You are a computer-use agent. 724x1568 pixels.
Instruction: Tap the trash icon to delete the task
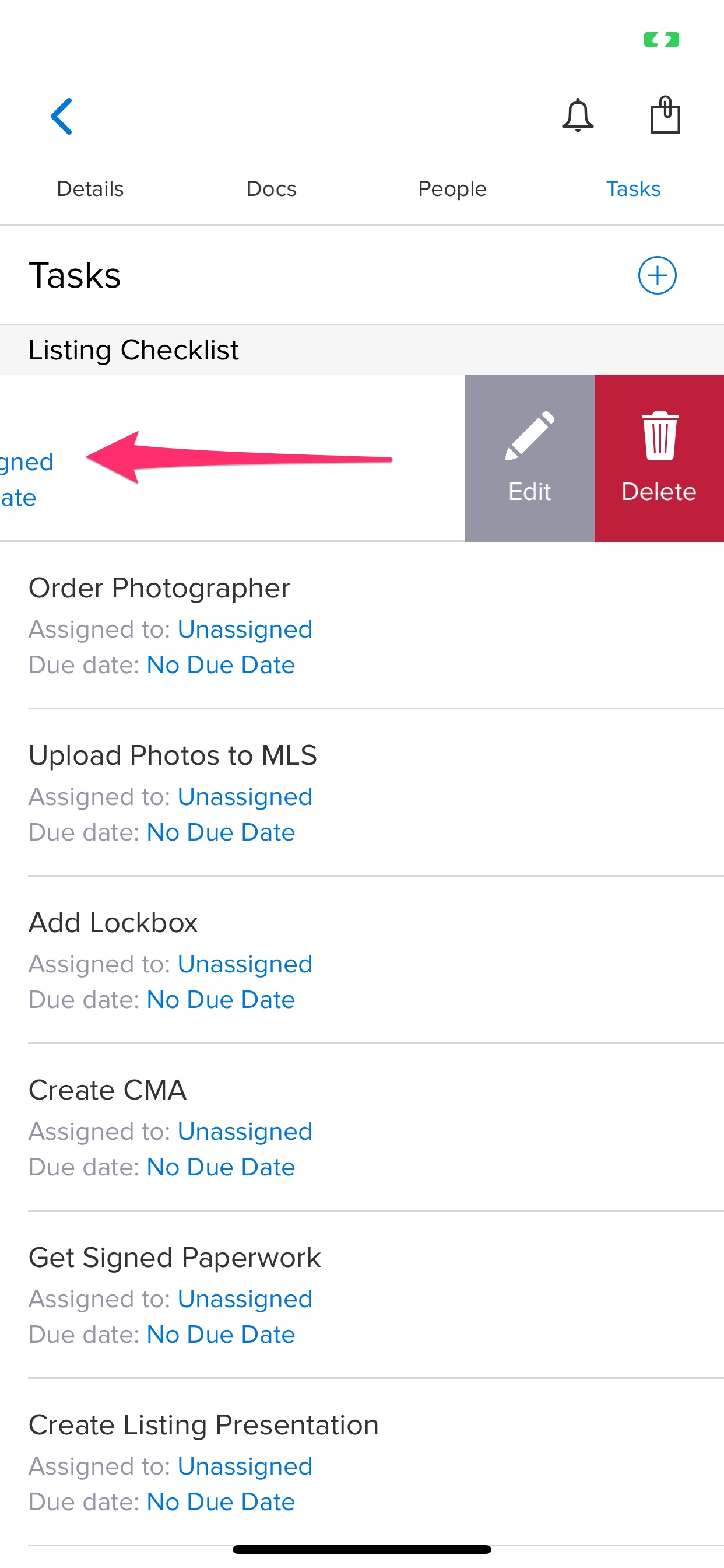(x=658, y=435)
